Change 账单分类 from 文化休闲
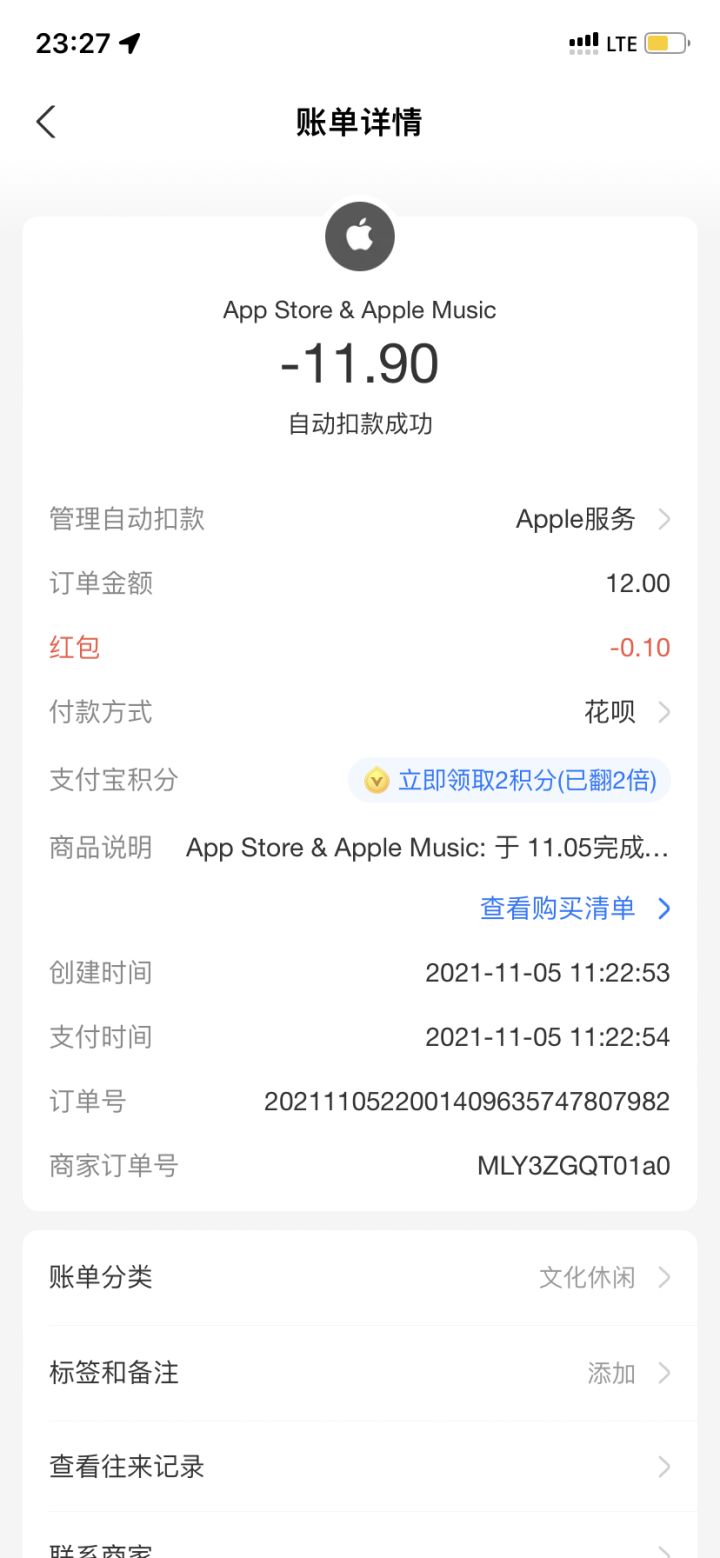This screenshot has height=1558, width=720. coord(602,1277)
